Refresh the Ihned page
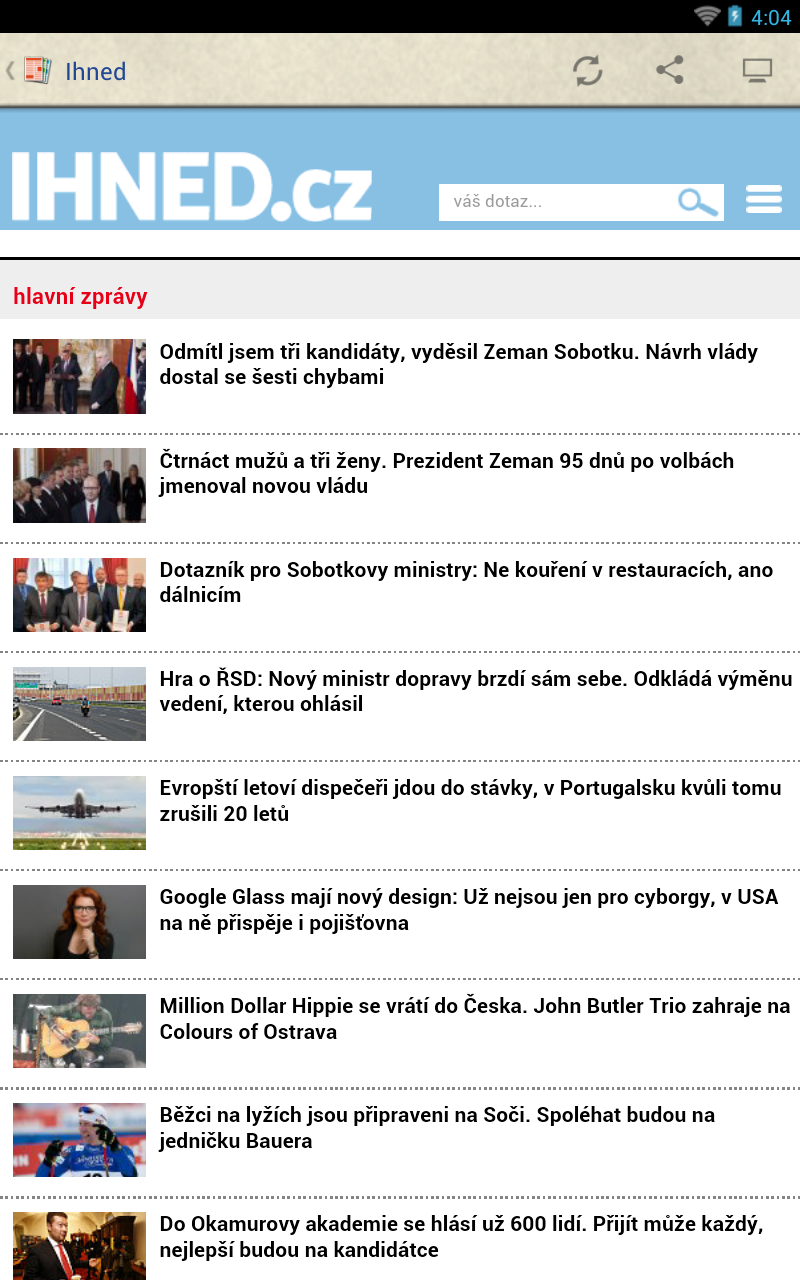 (587, 71)
